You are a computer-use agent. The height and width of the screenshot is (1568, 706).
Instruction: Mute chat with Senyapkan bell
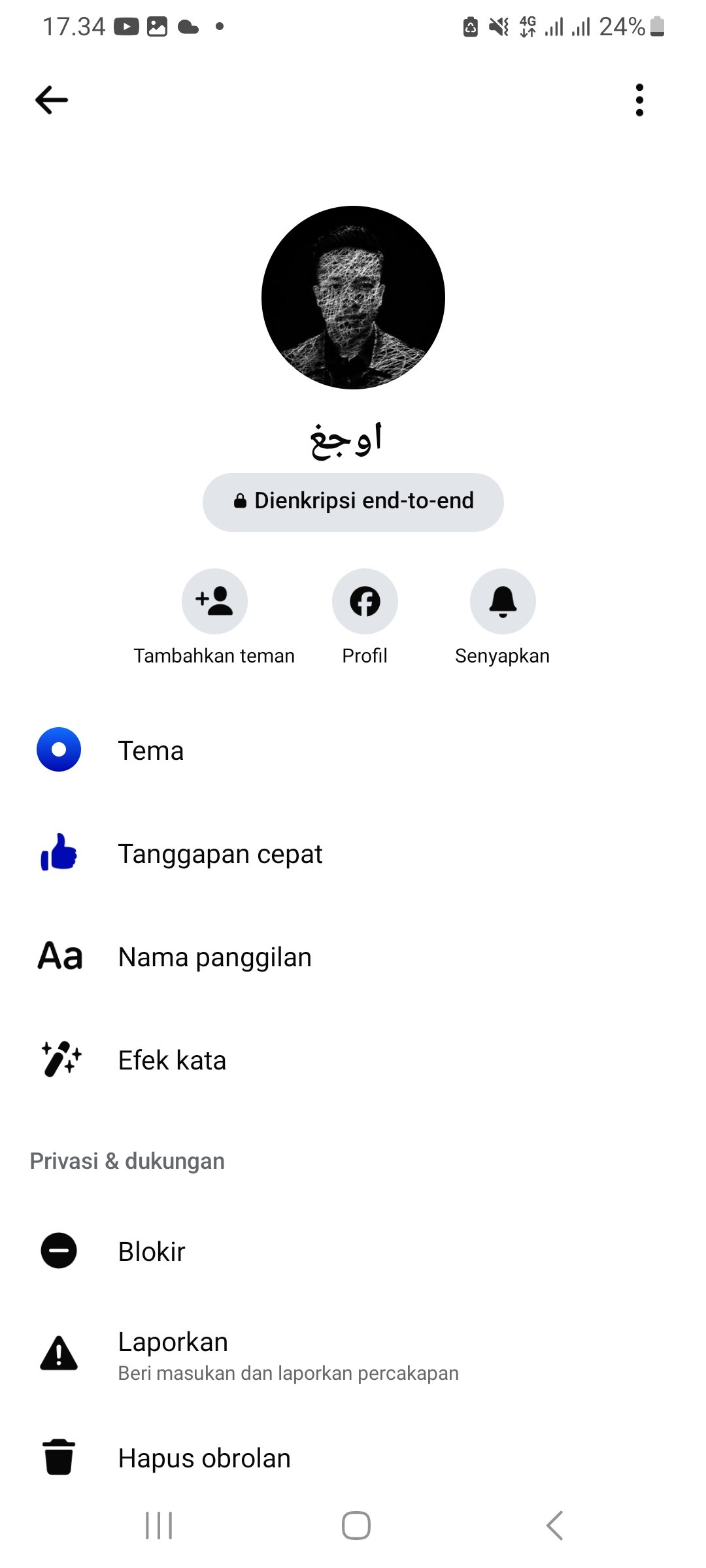pos(503,602)
